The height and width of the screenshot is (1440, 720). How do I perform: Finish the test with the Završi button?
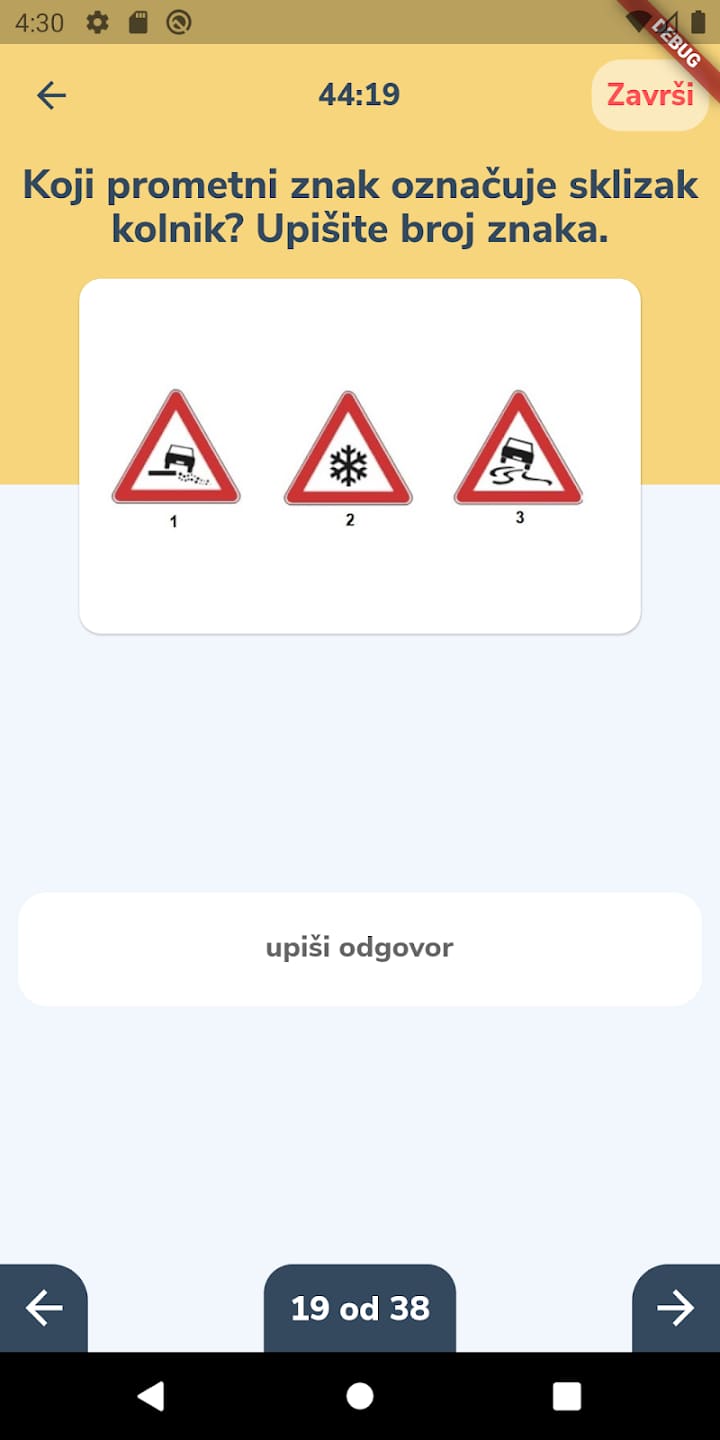[x=650, y=95]
